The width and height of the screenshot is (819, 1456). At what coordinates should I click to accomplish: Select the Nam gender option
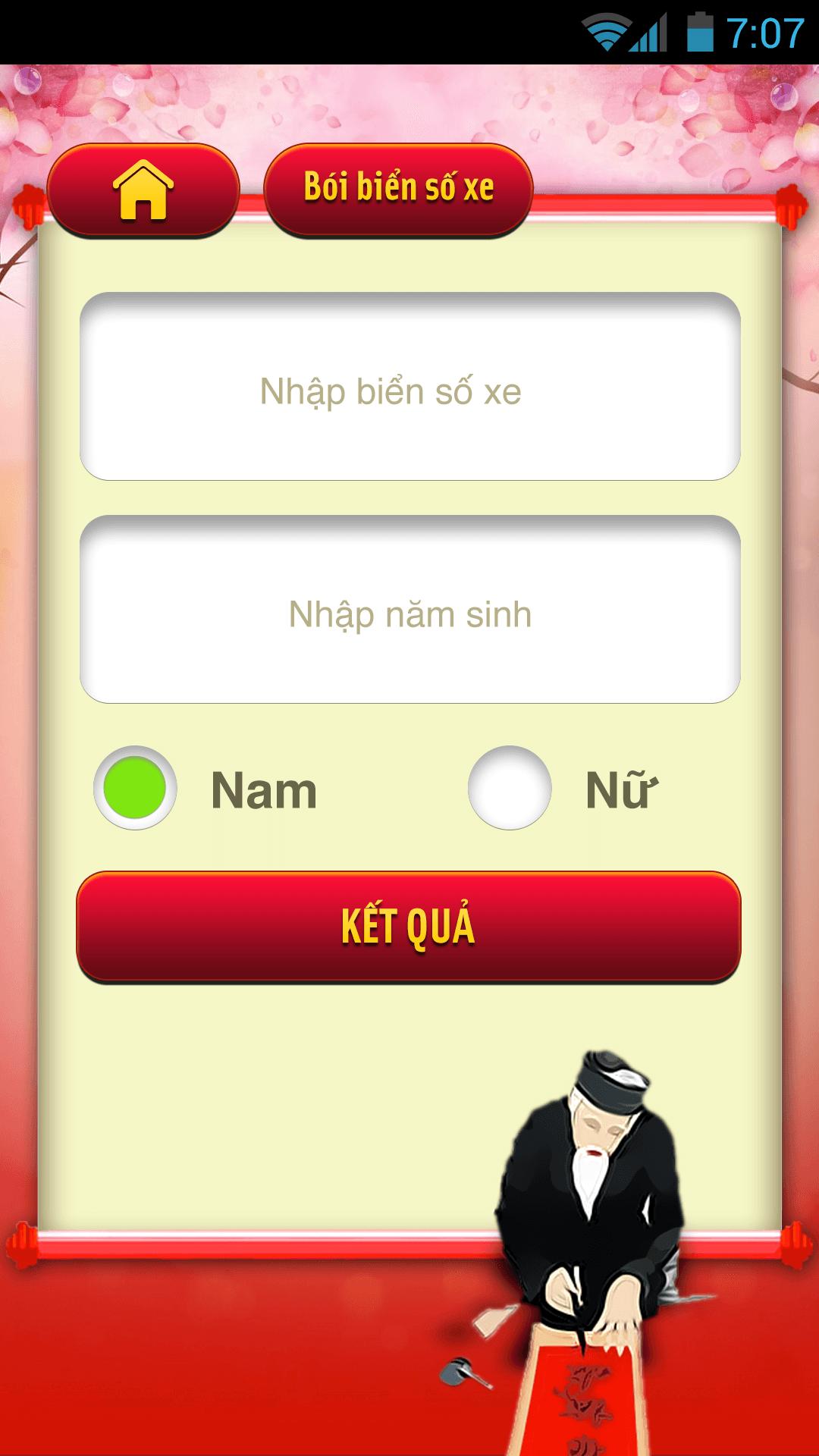click(x=136, y=788)
